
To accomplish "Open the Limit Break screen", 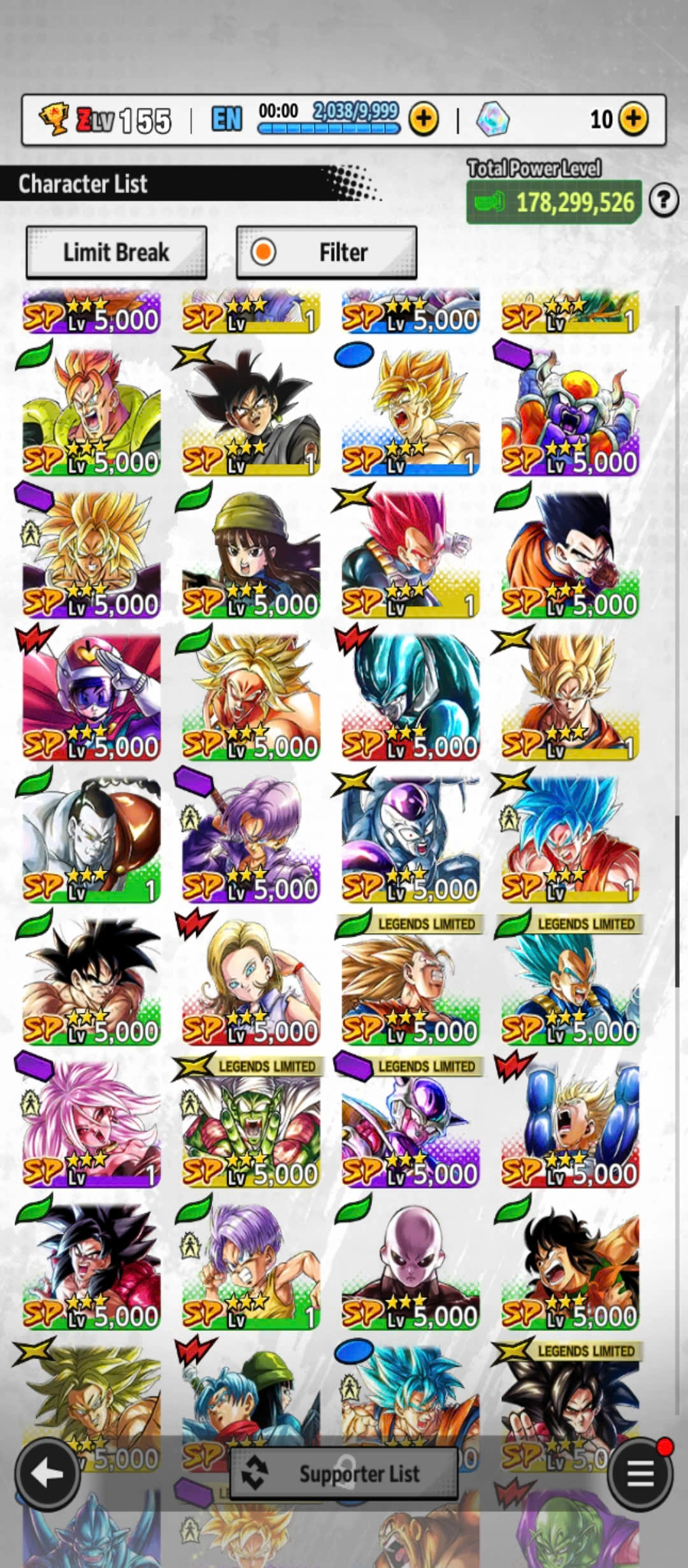I will (x=117, y=252).
